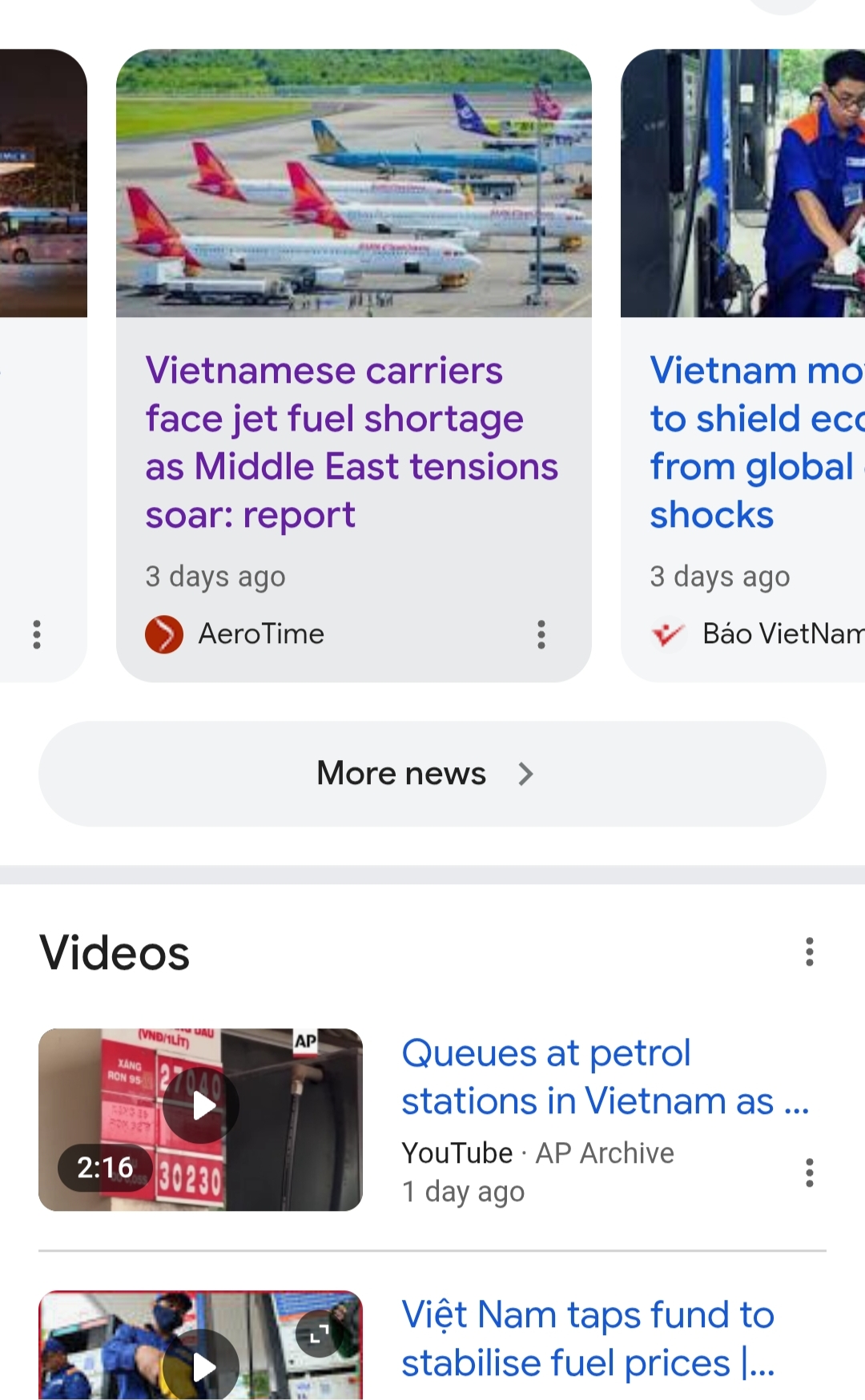865x1400 pixels.
Task: Open the AeroTime jet fuel shortage article
Action: [351, 441]
